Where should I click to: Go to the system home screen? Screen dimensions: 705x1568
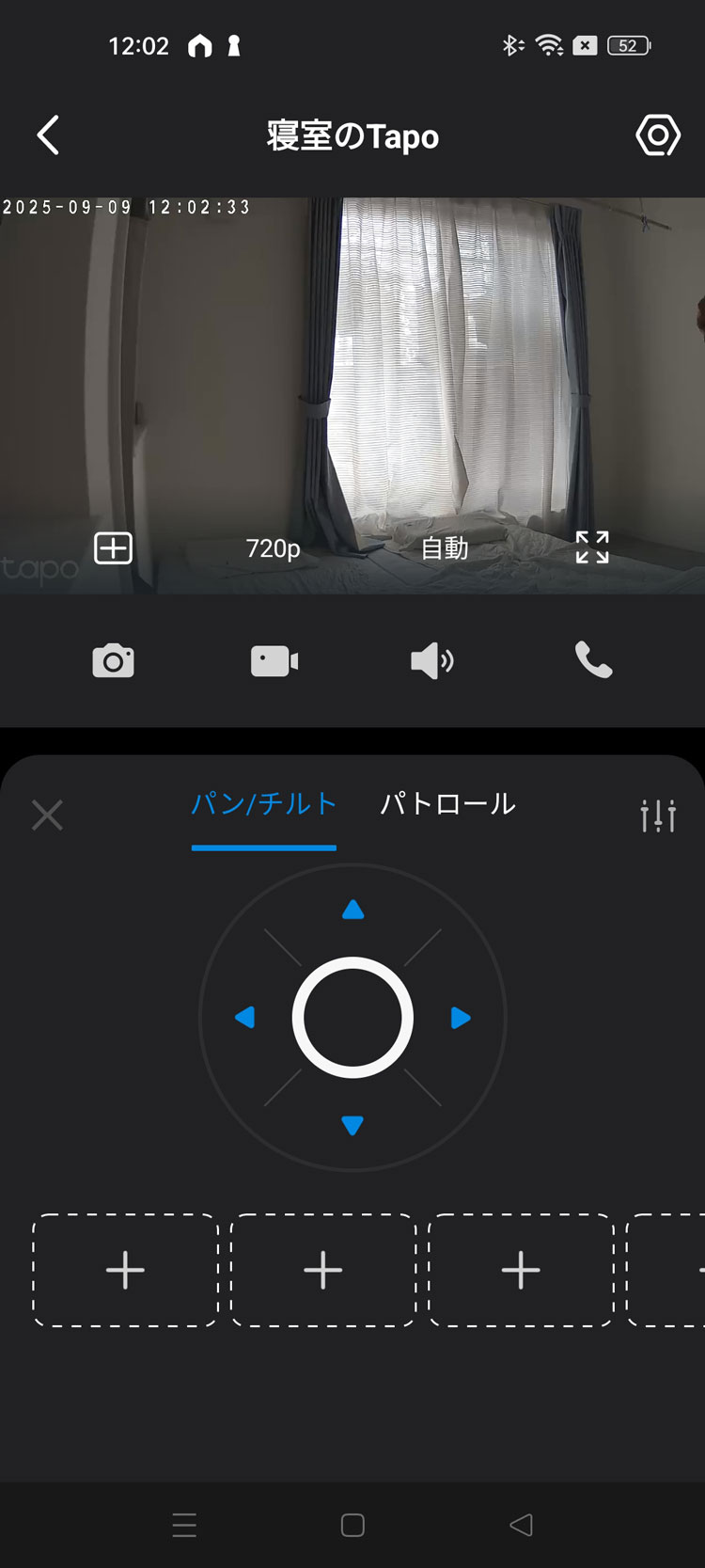click(352, 1525)
